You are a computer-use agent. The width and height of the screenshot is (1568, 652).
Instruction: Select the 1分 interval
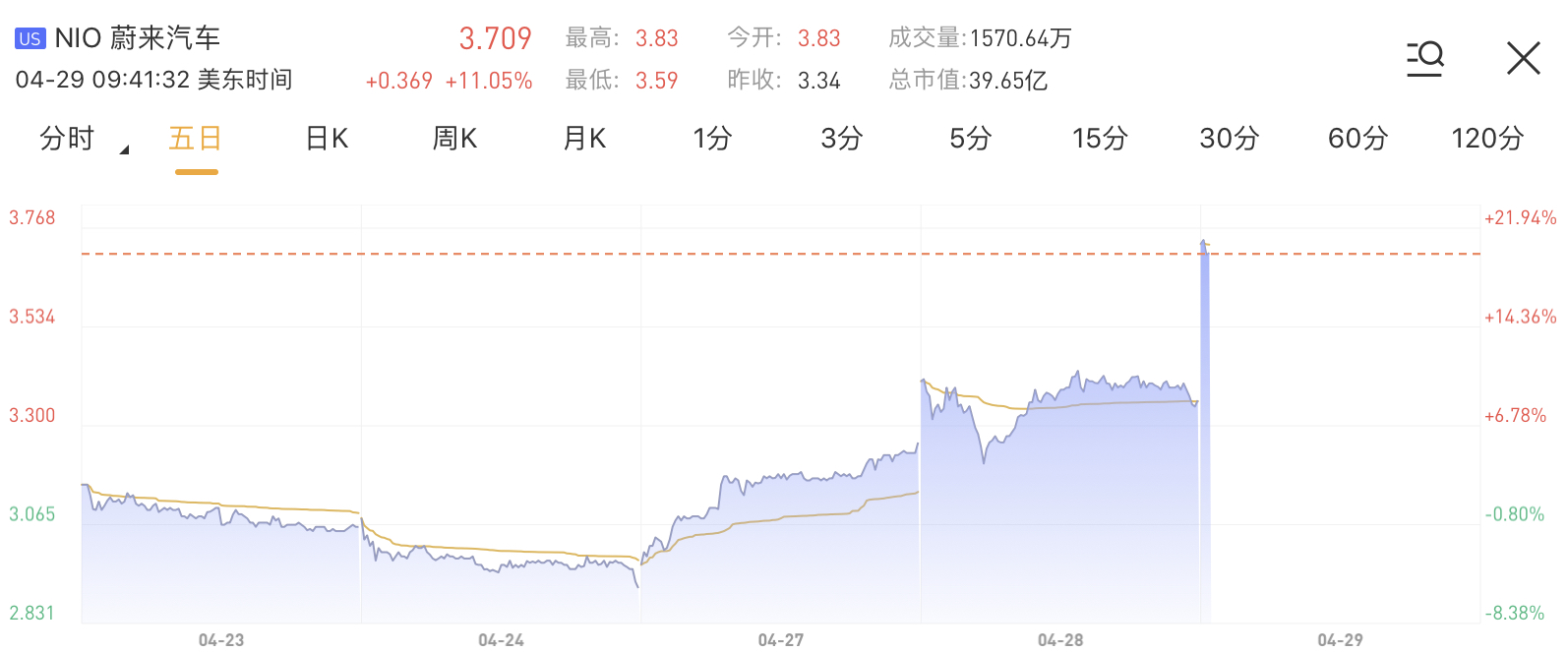coord(712,140)
